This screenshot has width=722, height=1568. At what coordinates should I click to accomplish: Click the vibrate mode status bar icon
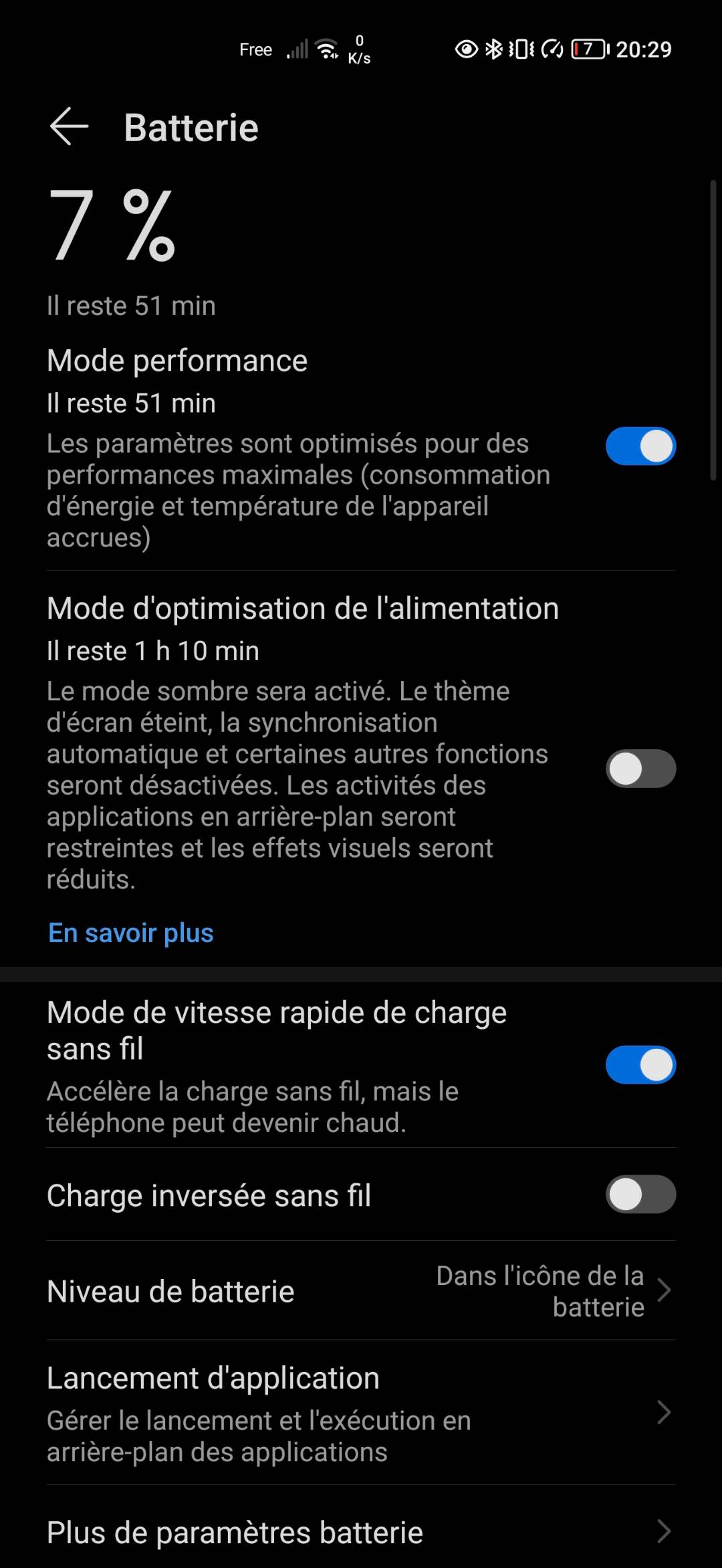(522, 48)
